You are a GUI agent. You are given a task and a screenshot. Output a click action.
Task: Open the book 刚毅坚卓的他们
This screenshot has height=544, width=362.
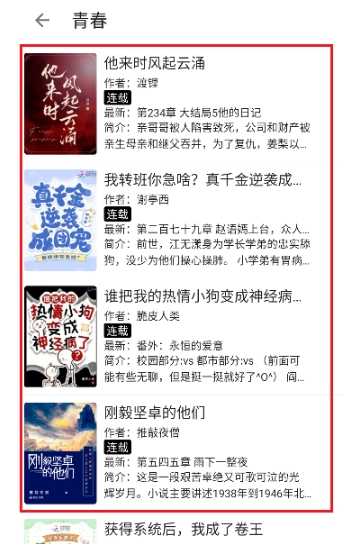(x=176, y=453)
